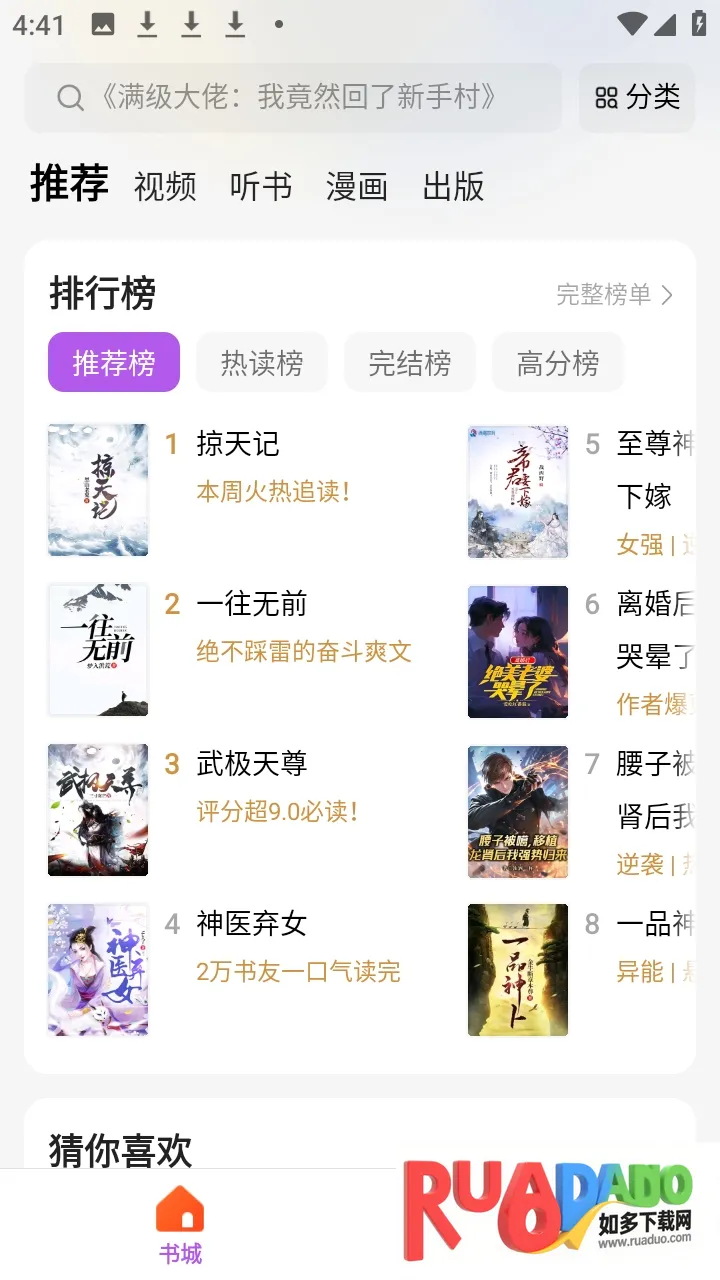This screenshot has width=720, height=1280.
Task: Switch to the 听书 tab
Action: pyautogui.click(x=261, y=187)
